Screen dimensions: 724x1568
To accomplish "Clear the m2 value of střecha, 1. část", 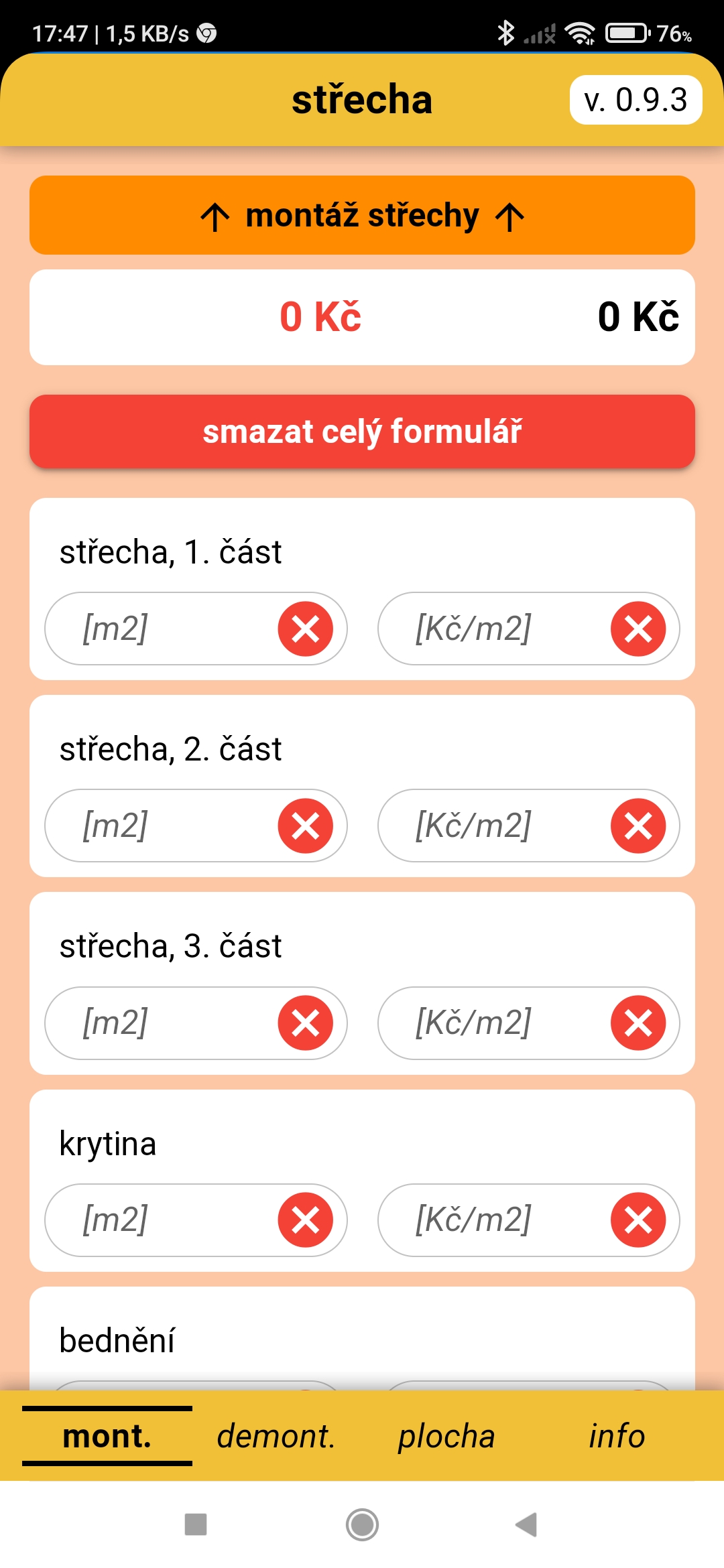I will (x=305, y=629).
